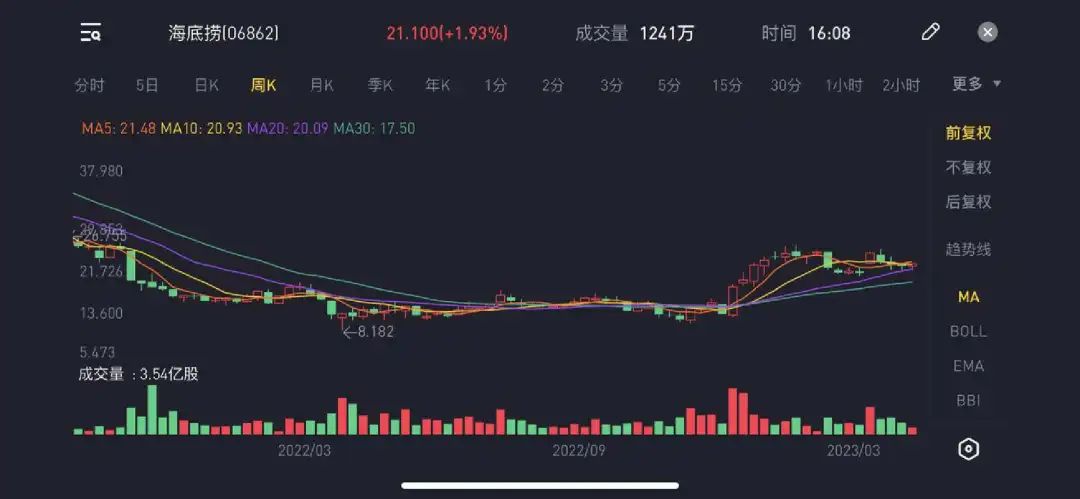Image resolution: width=1080 pixels, height=499 pixels.
Task: Switch indicator to EMA
Action: tap(968, 366)
